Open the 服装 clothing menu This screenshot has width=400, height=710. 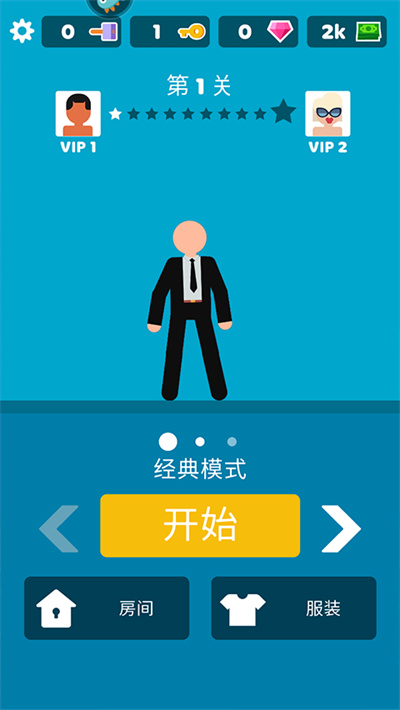(294, 608)
